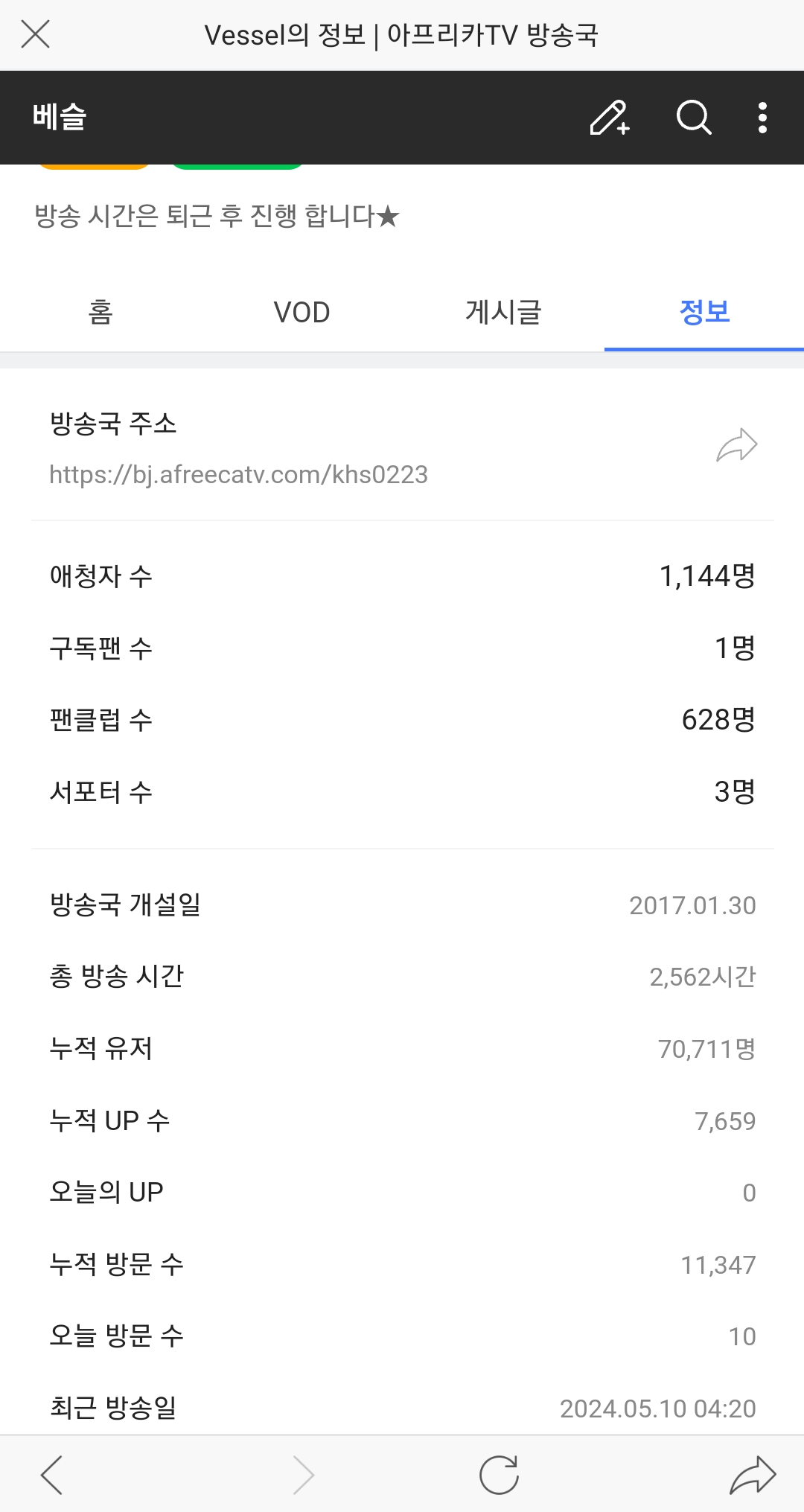The height and width of the screenshot is (1512, 804).
Task: Share the 방송국 주소 link
Action: [736, 446]
